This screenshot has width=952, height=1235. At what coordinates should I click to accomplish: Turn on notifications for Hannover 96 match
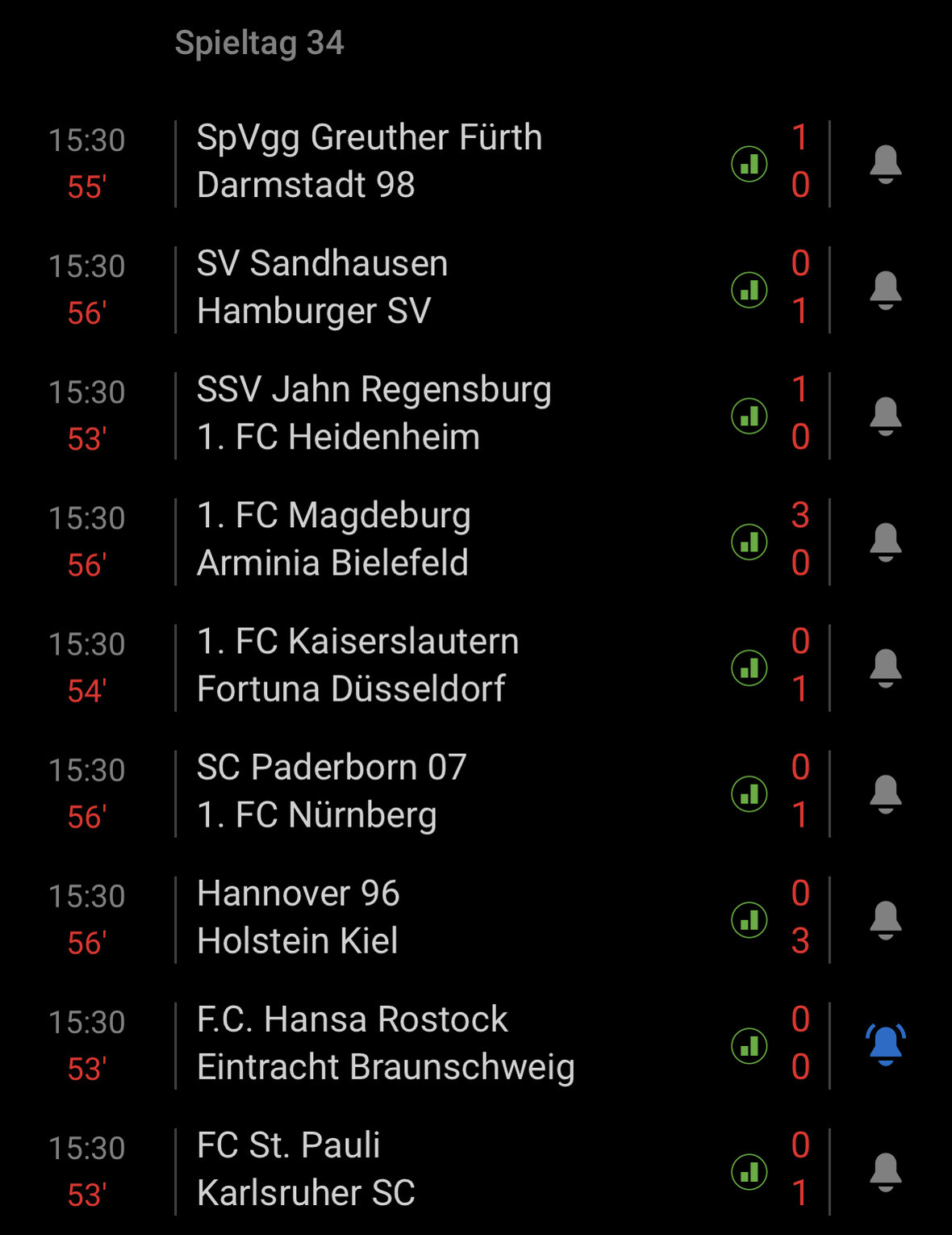pos(885,919)
